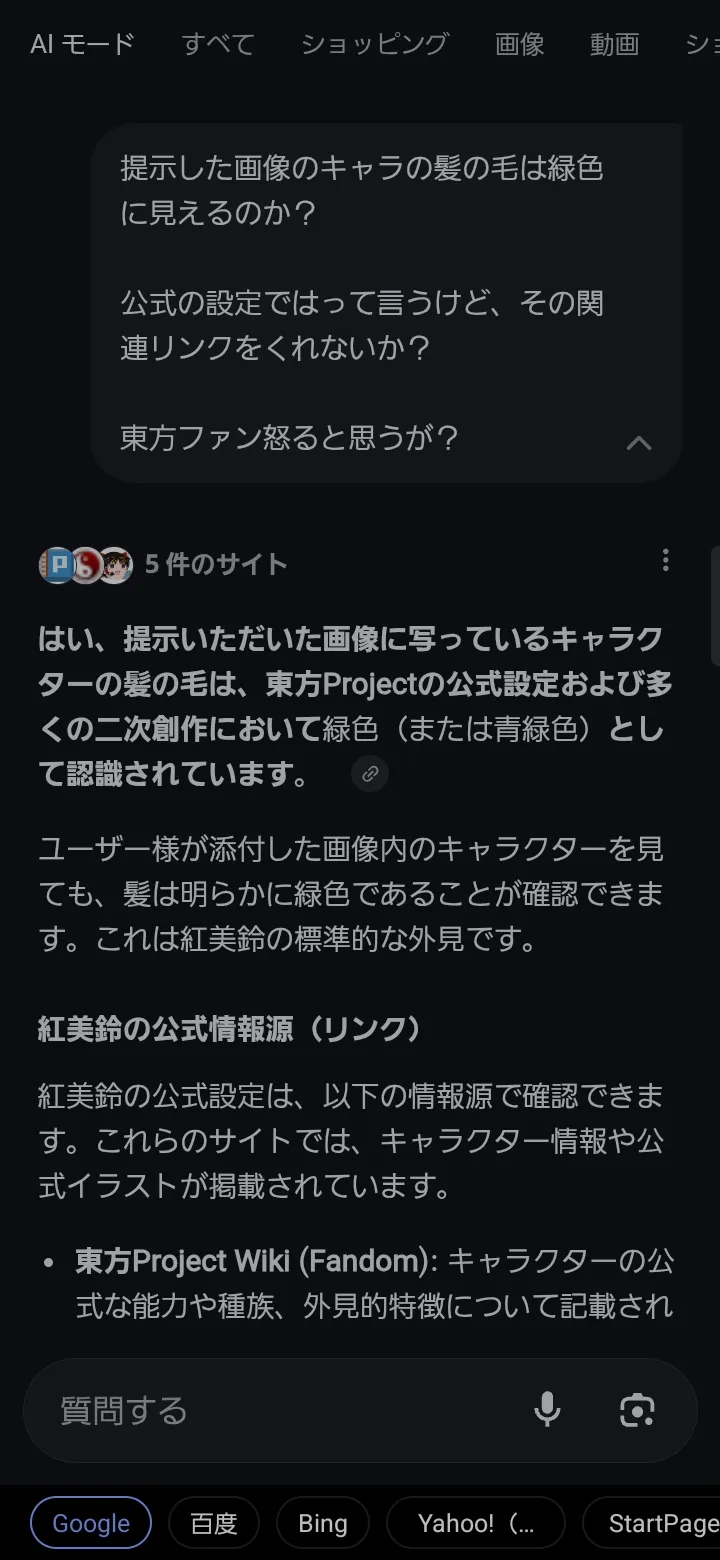Switch to the すべて tab
Viewport: 720px width, 1560px height.
click(x=218, y=44)
